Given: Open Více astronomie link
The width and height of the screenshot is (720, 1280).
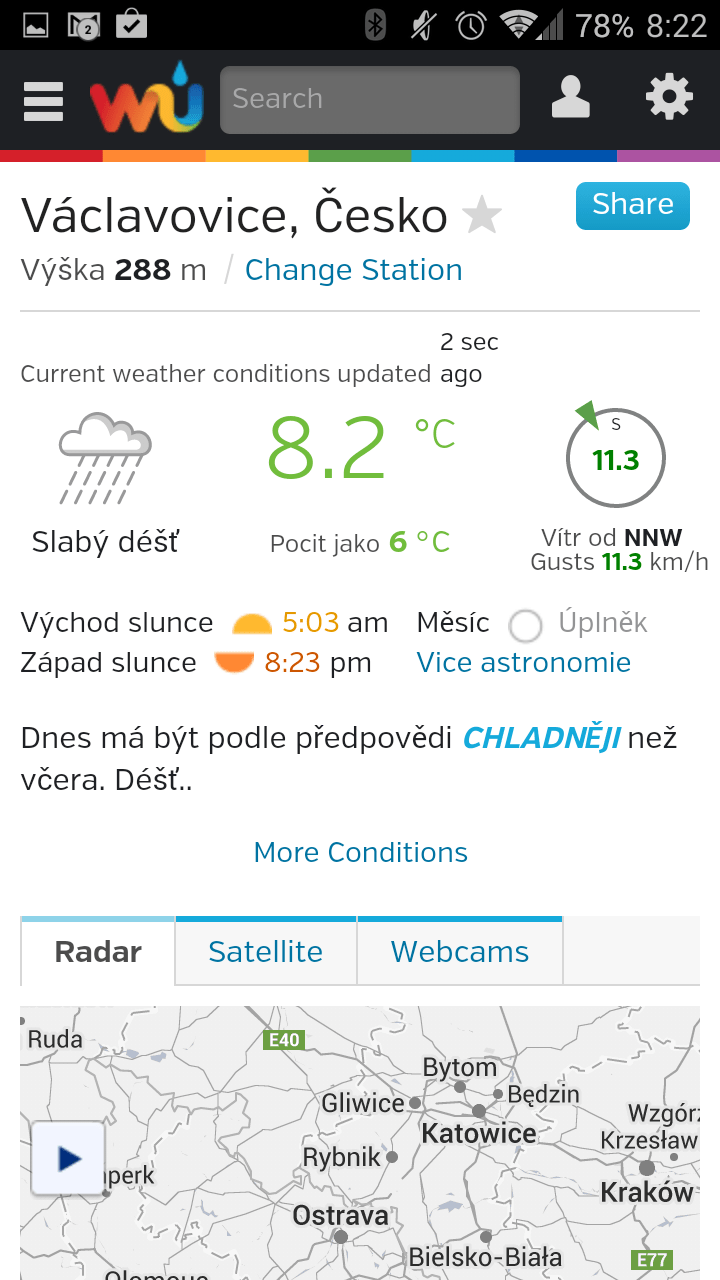Looking at the screenshot, I should coord(524,663).
